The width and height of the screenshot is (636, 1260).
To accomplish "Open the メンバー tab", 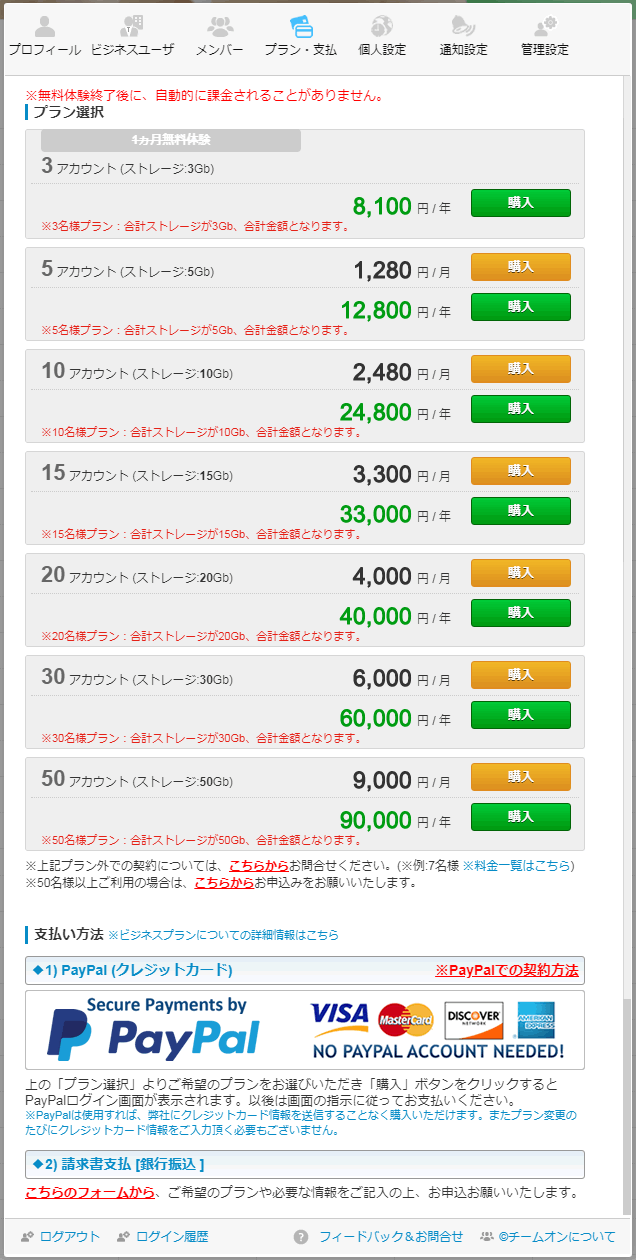I will tap(219, 37).
